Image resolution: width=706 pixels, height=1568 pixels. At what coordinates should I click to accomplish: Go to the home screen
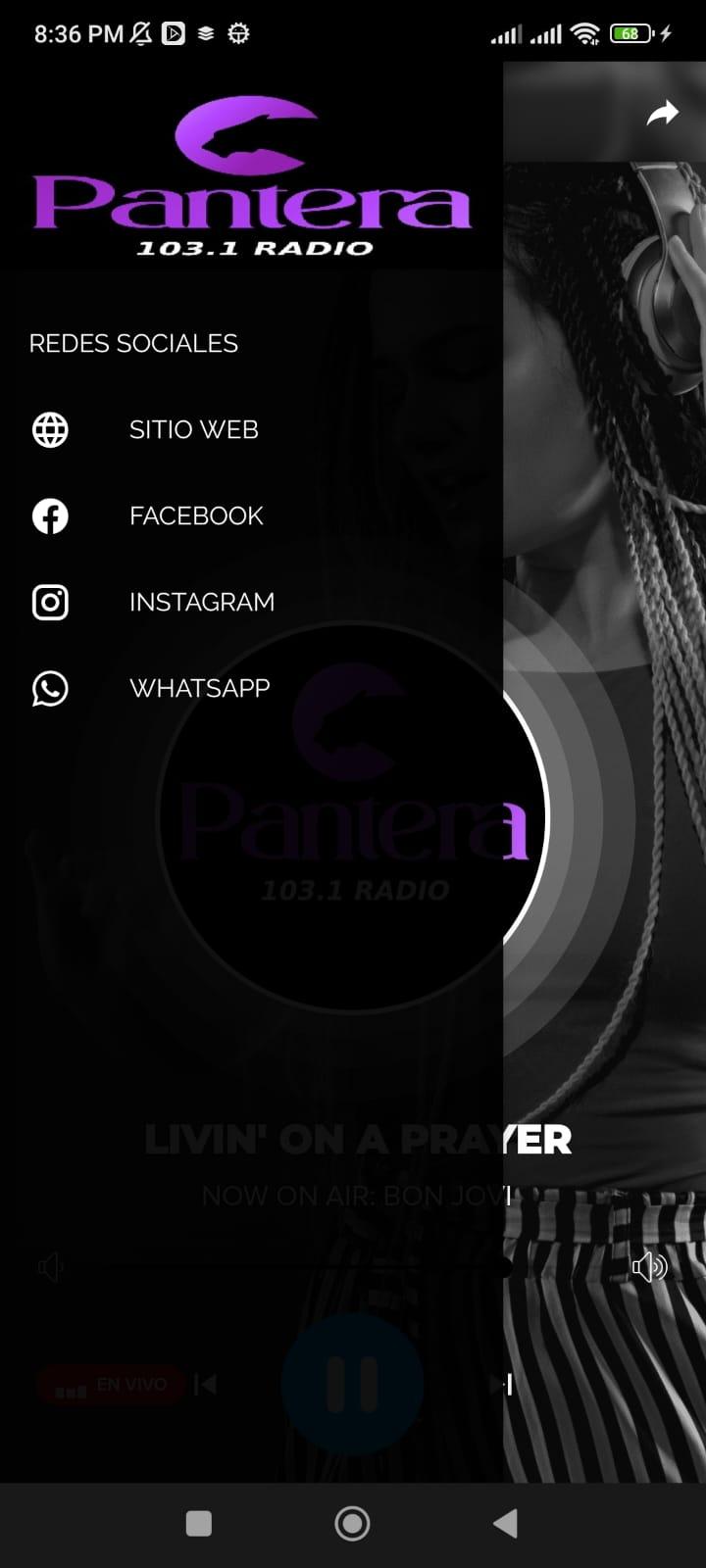coord(352,1523)
